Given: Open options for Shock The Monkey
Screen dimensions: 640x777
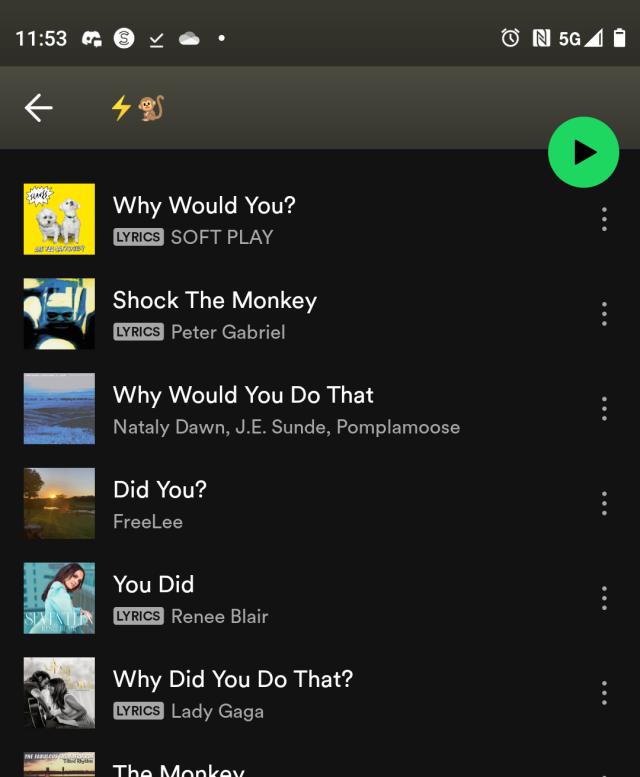Looking at the screenshot, I should click(x=604, y=314).
